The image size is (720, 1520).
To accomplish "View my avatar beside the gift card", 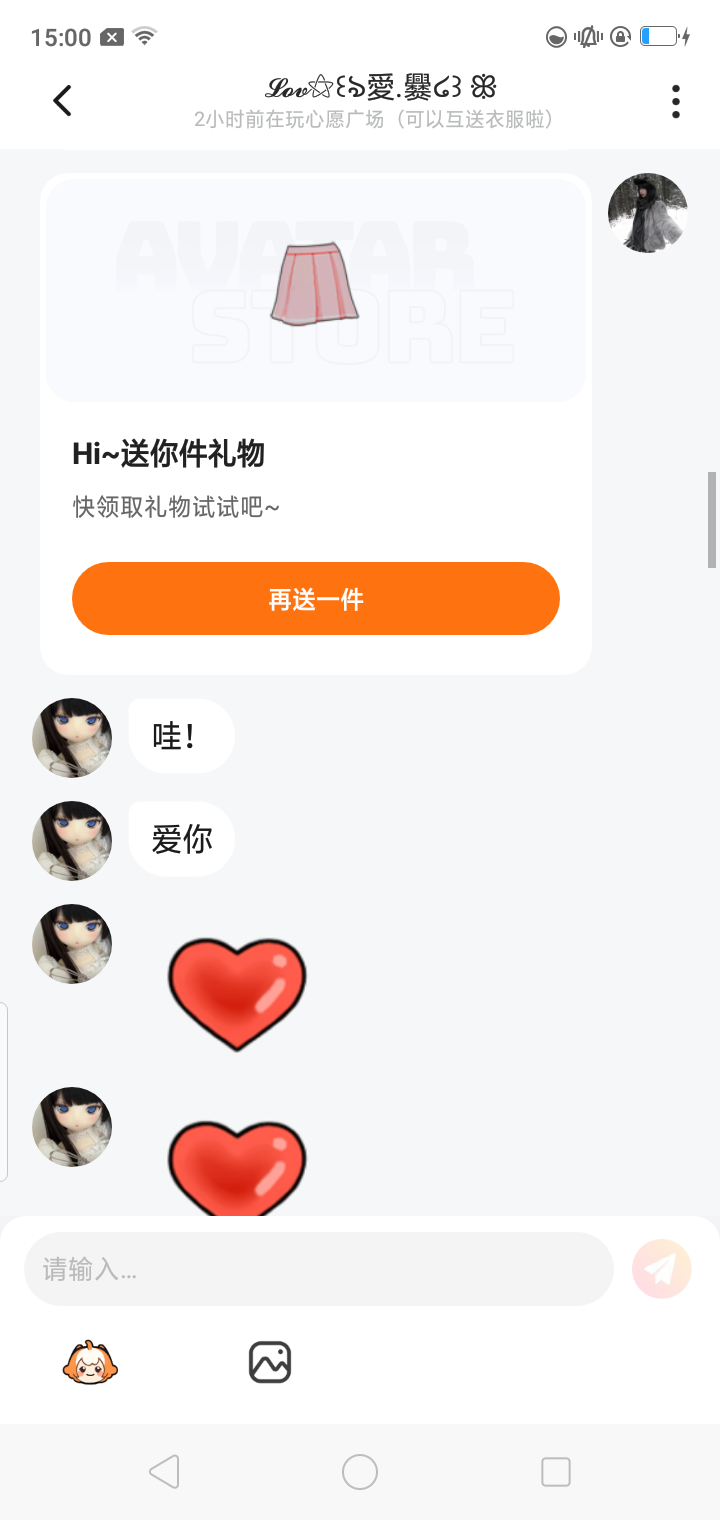I will point(648,213).
